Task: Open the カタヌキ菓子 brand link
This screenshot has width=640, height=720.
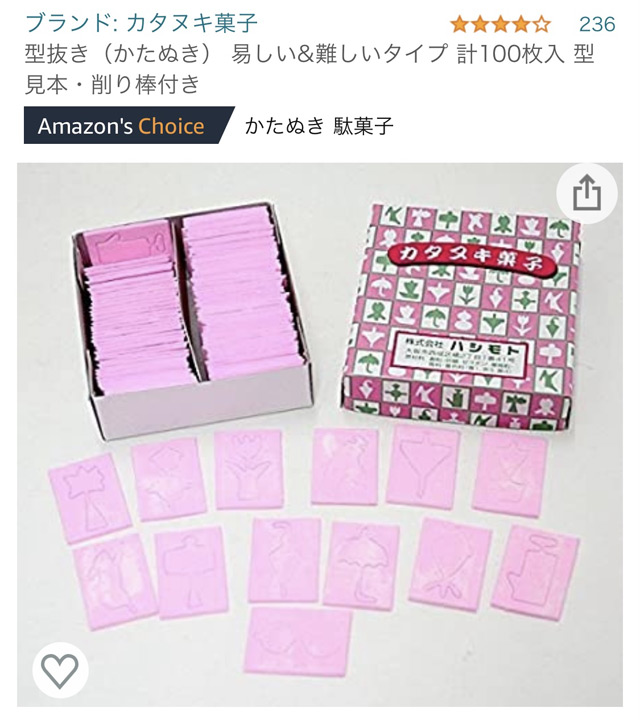Action: coord(140,21)
